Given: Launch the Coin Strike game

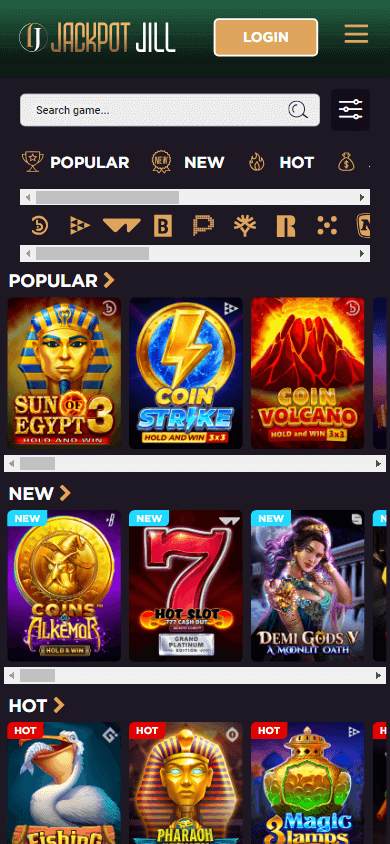Looking at the screenshot, I should pos(186,373).
